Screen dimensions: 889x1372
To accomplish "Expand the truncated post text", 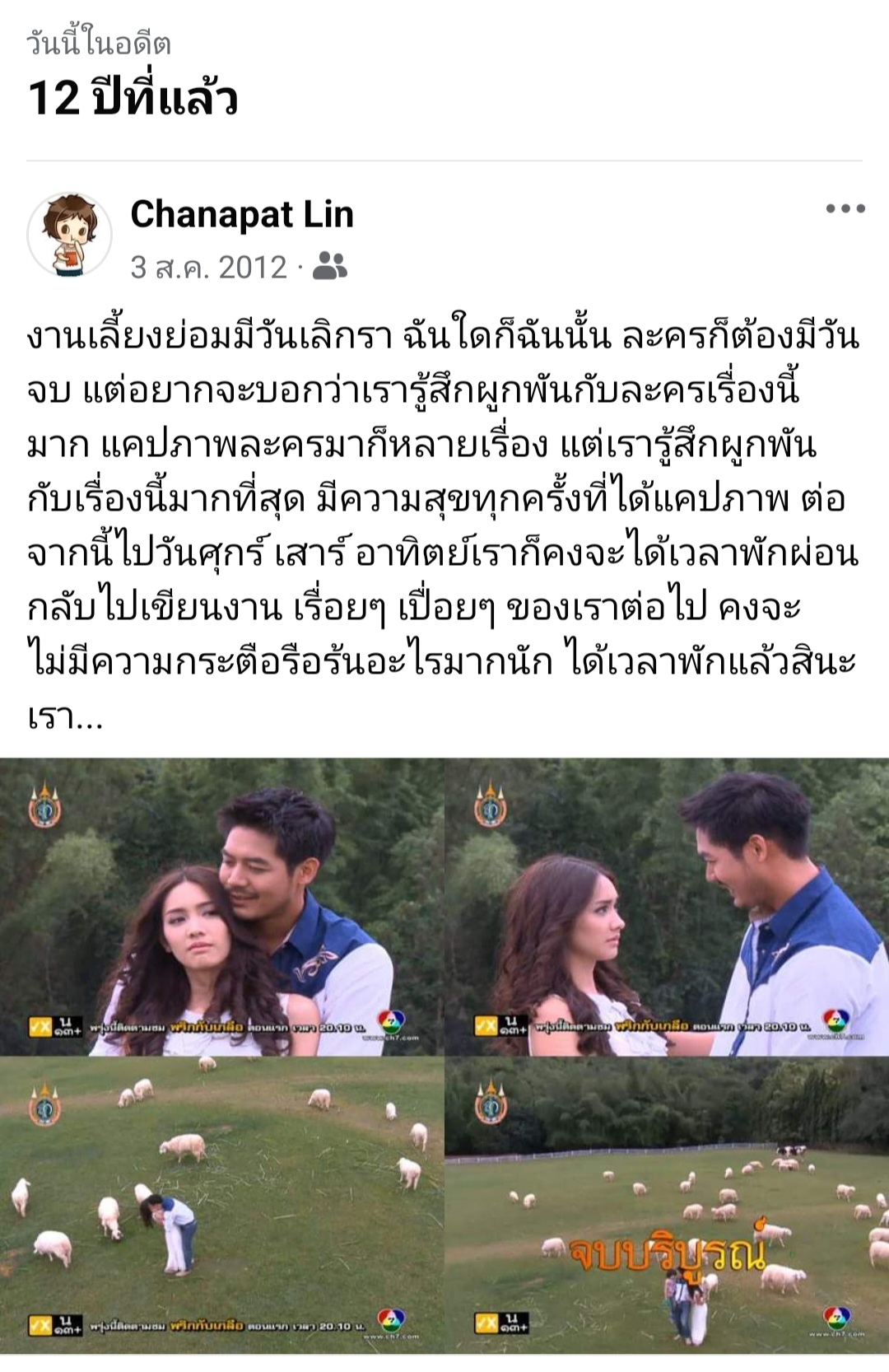I will (x=66, y=717).
